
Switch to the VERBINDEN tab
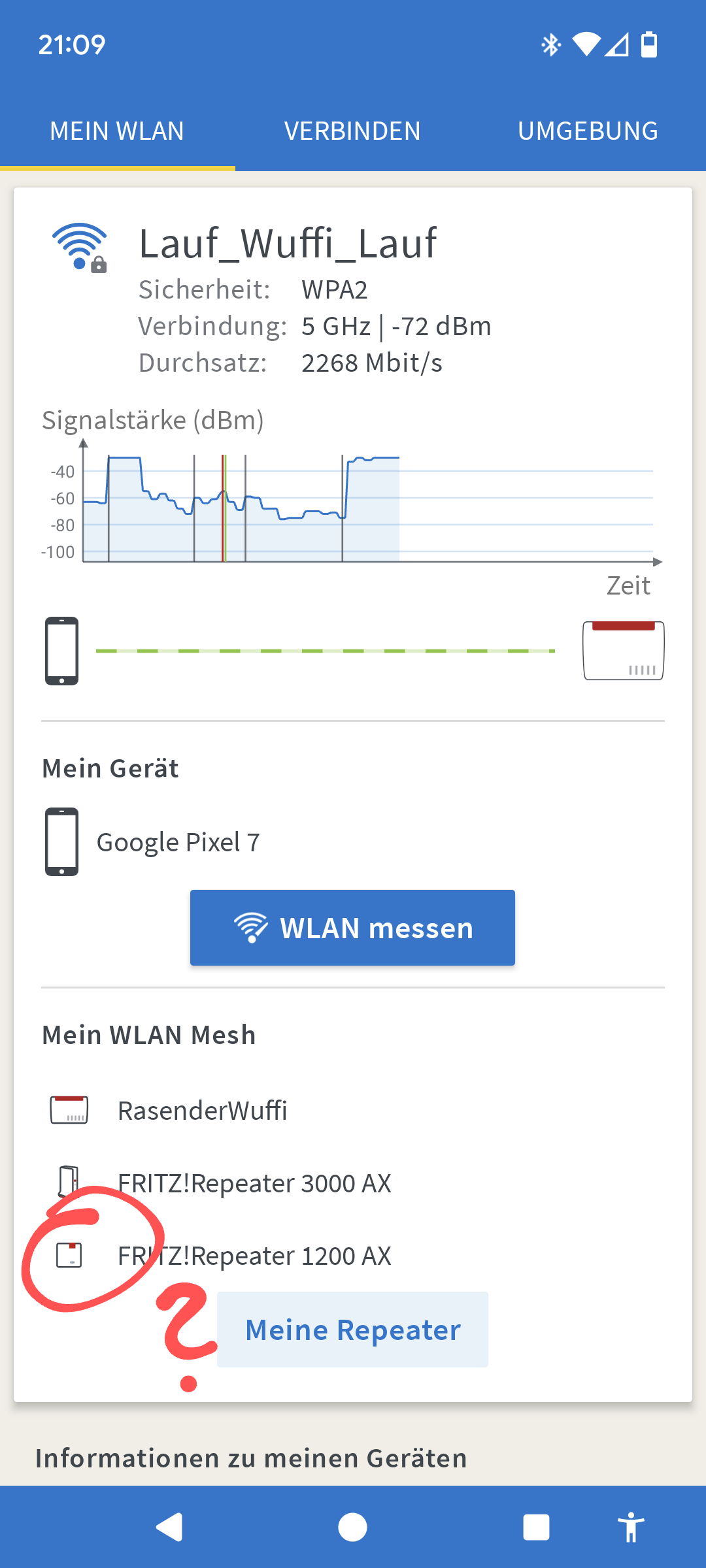pos(352,131)
